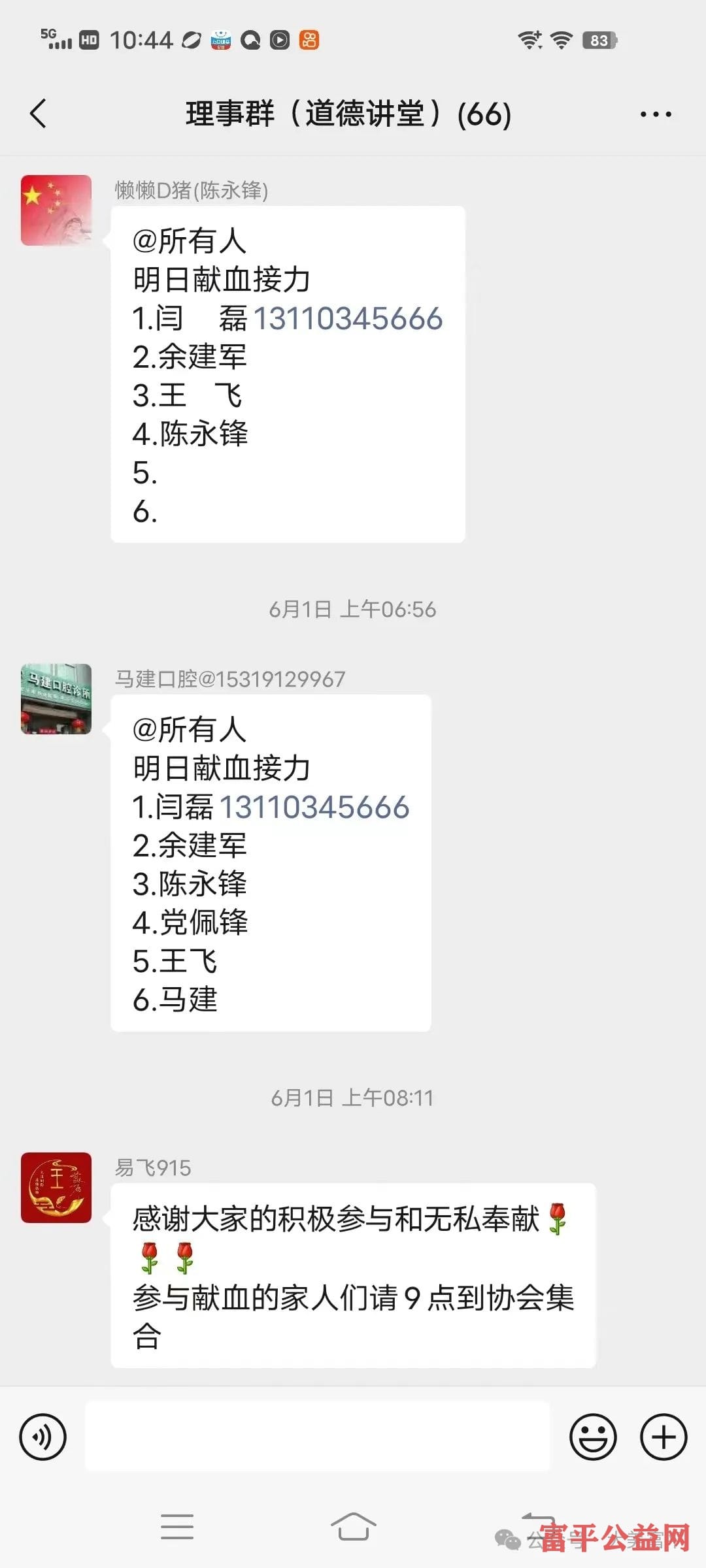
Task: Tap phone number in 懒懒D猪's message
Action: [x=348, y=319]
